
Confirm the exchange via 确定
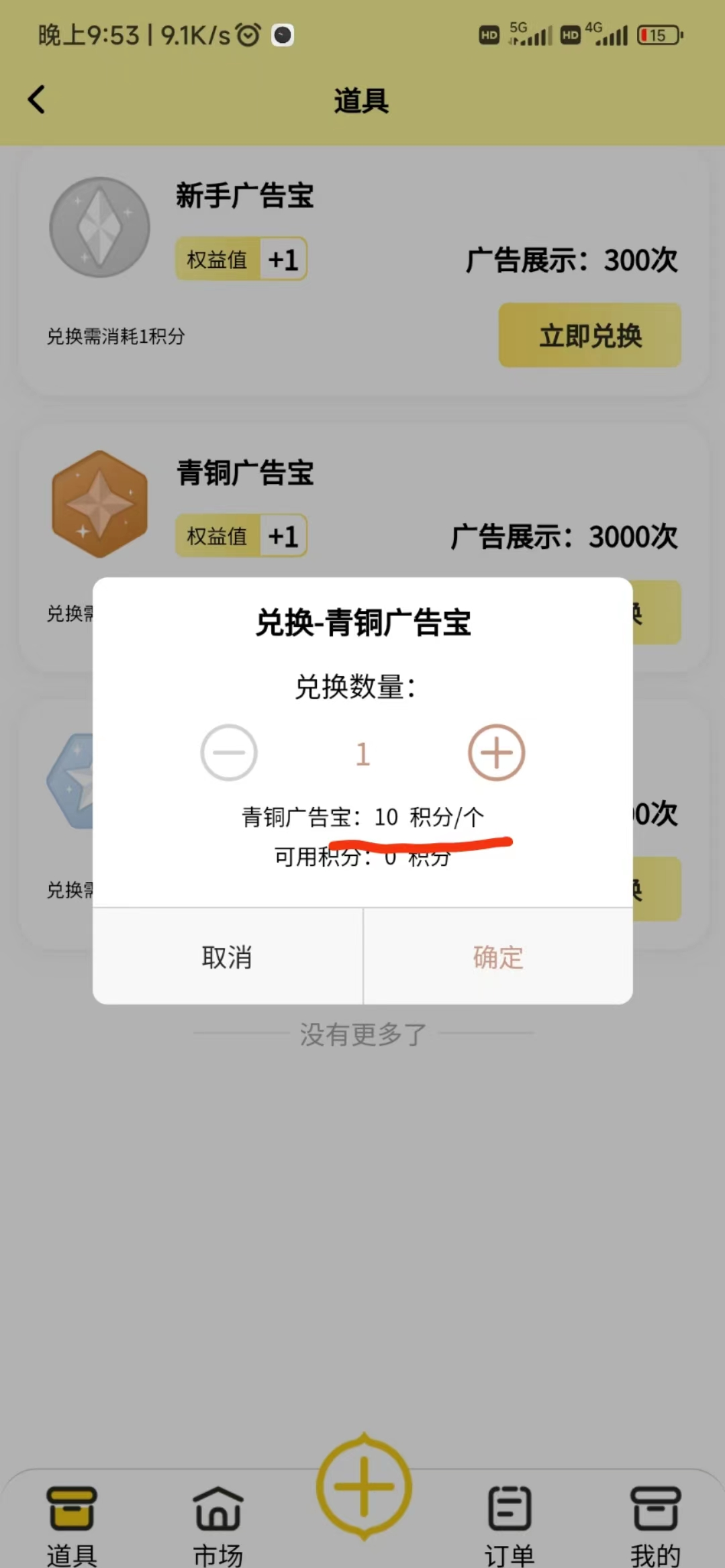[497, 957]
